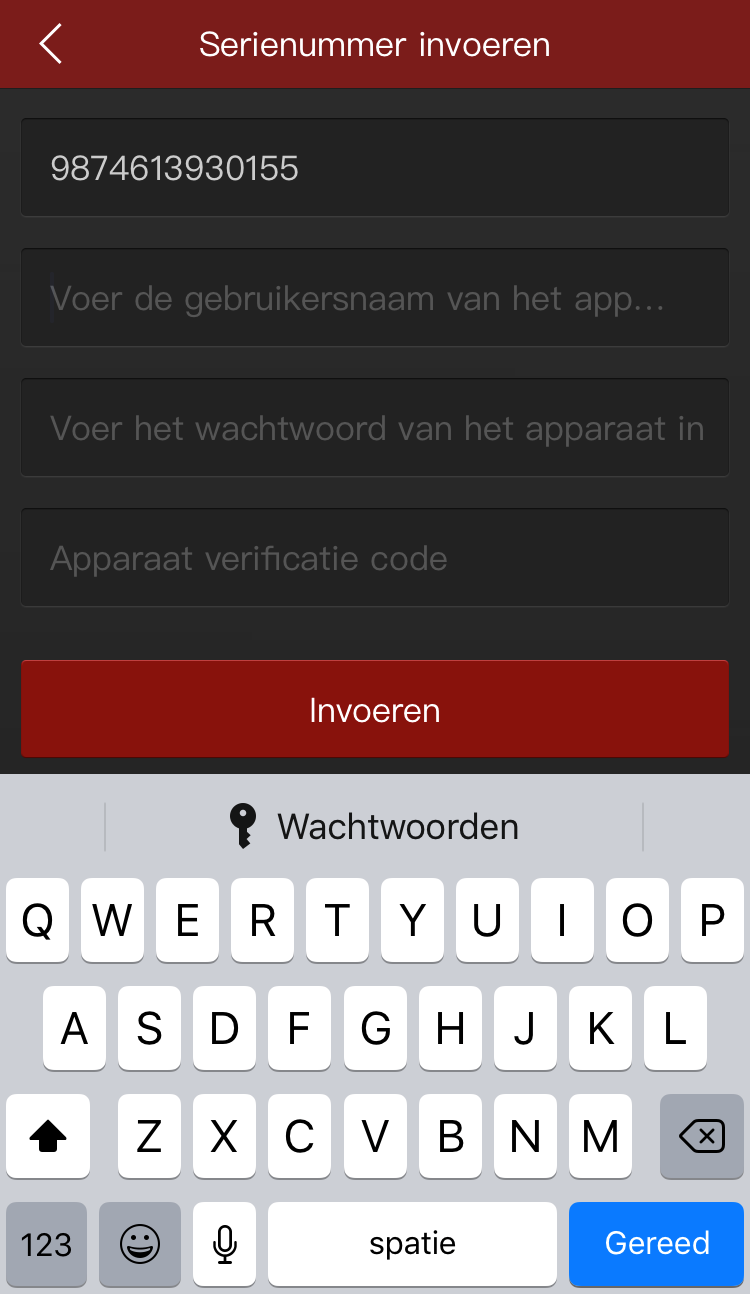Edit the serial number field 9874613930155
The height and width of the screenshot is (1294, 750).
[375, 168]
